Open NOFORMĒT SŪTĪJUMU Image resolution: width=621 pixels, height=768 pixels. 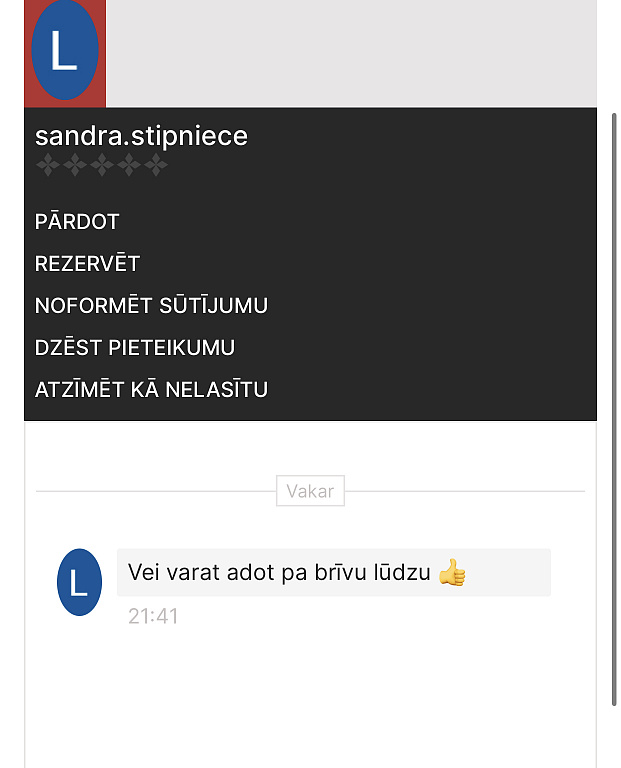coord(151,306)
